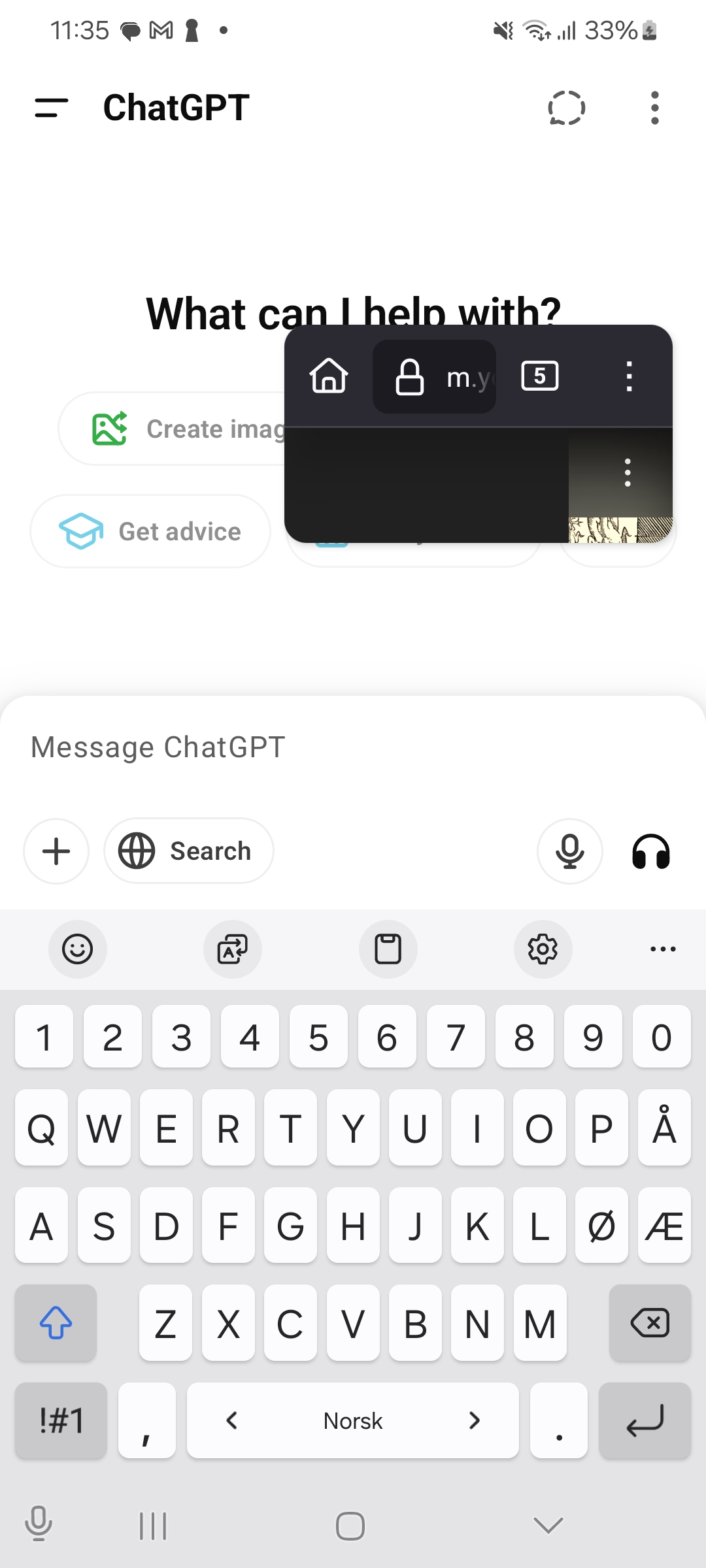Tap the backspace key
The height and width of the screenshot is (1568, 706).
click(650, 1323)
